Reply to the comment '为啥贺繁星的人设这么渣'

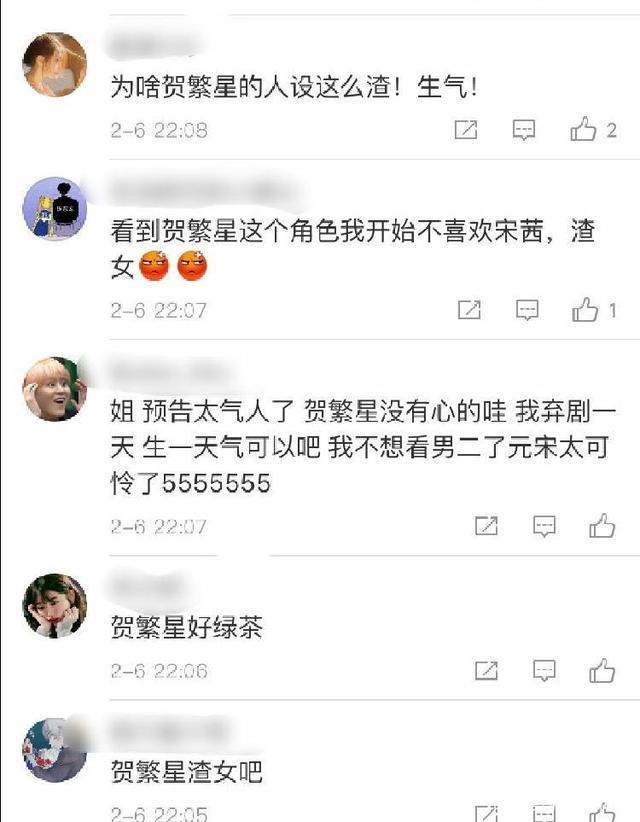525,130
